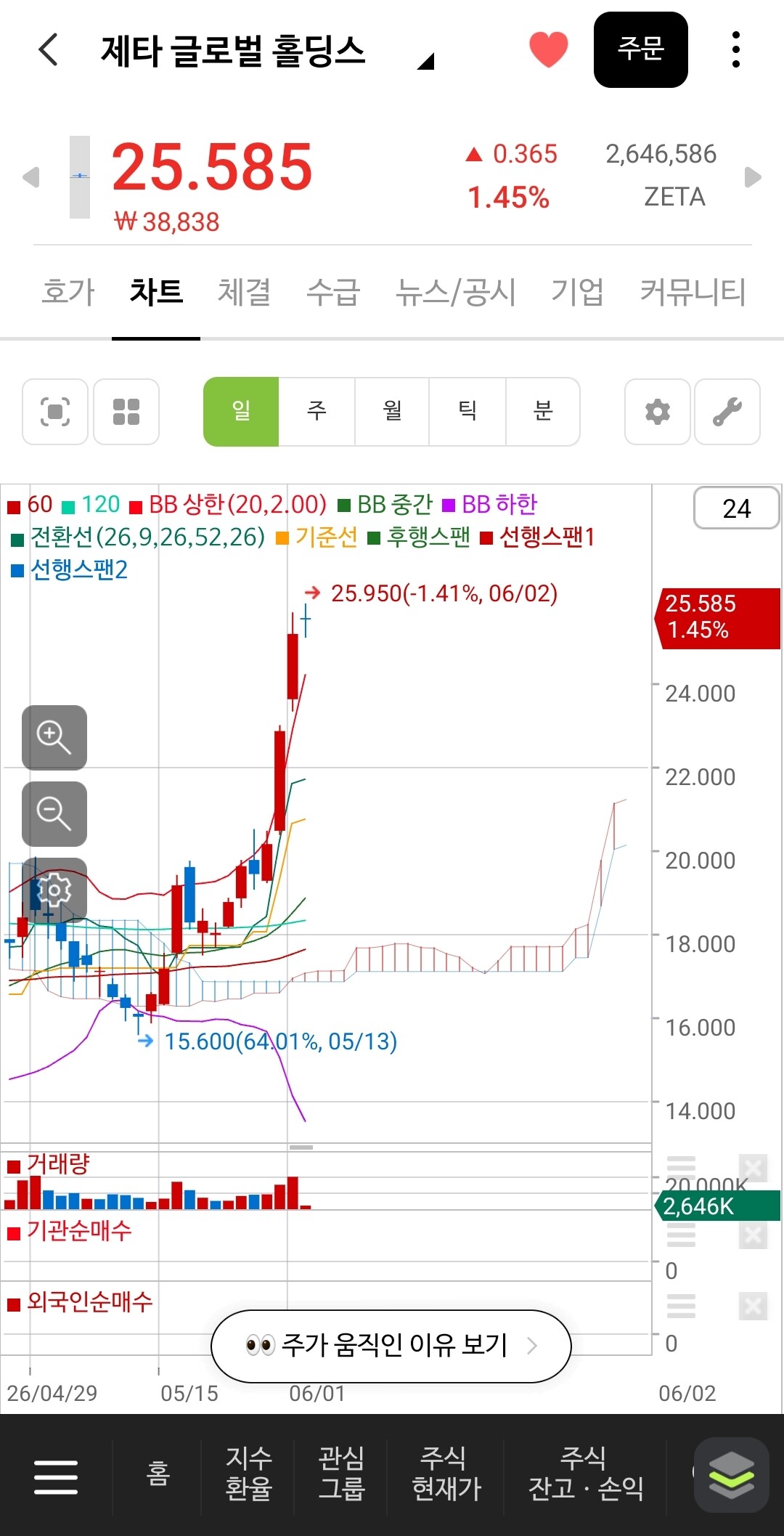Go back using the top-left arrow
The height and width of the screenshot is (1536, 784).
49,49
